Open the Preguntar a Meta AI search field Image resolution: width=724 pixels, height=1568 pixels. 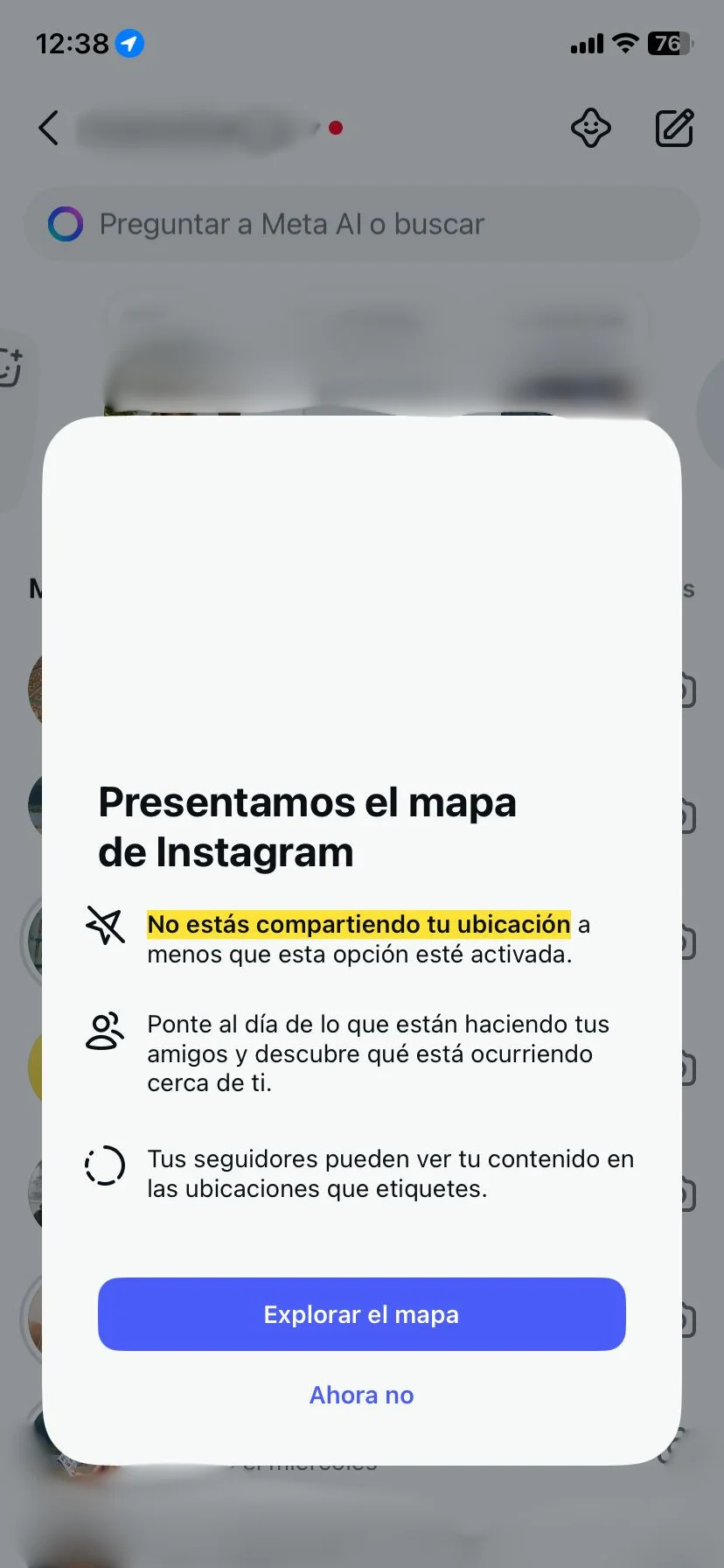pyautogui.click(x=361, y=224)
